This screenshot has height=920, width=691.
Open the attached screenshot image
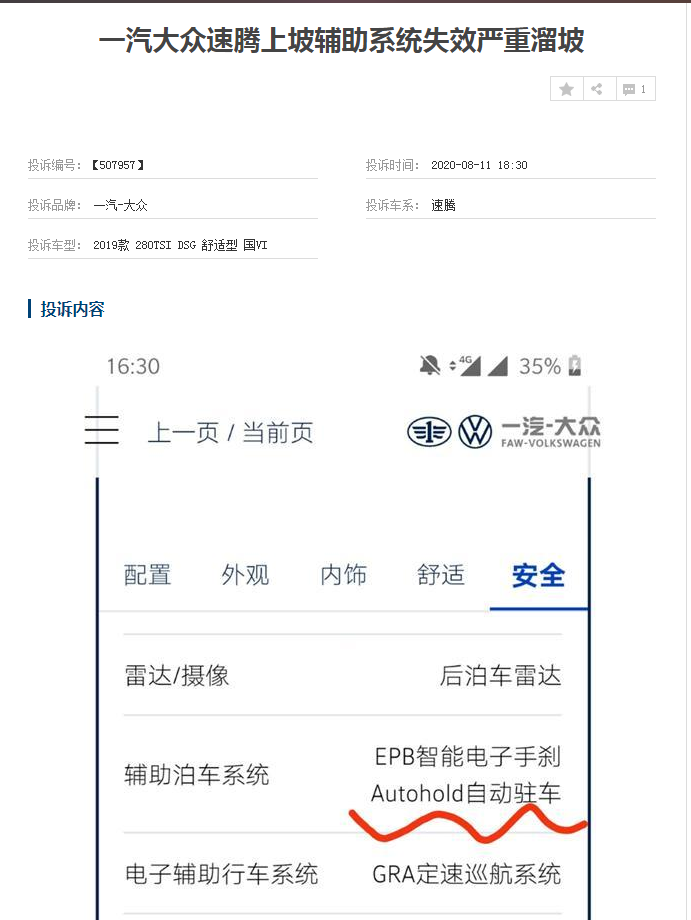point(343,630)
